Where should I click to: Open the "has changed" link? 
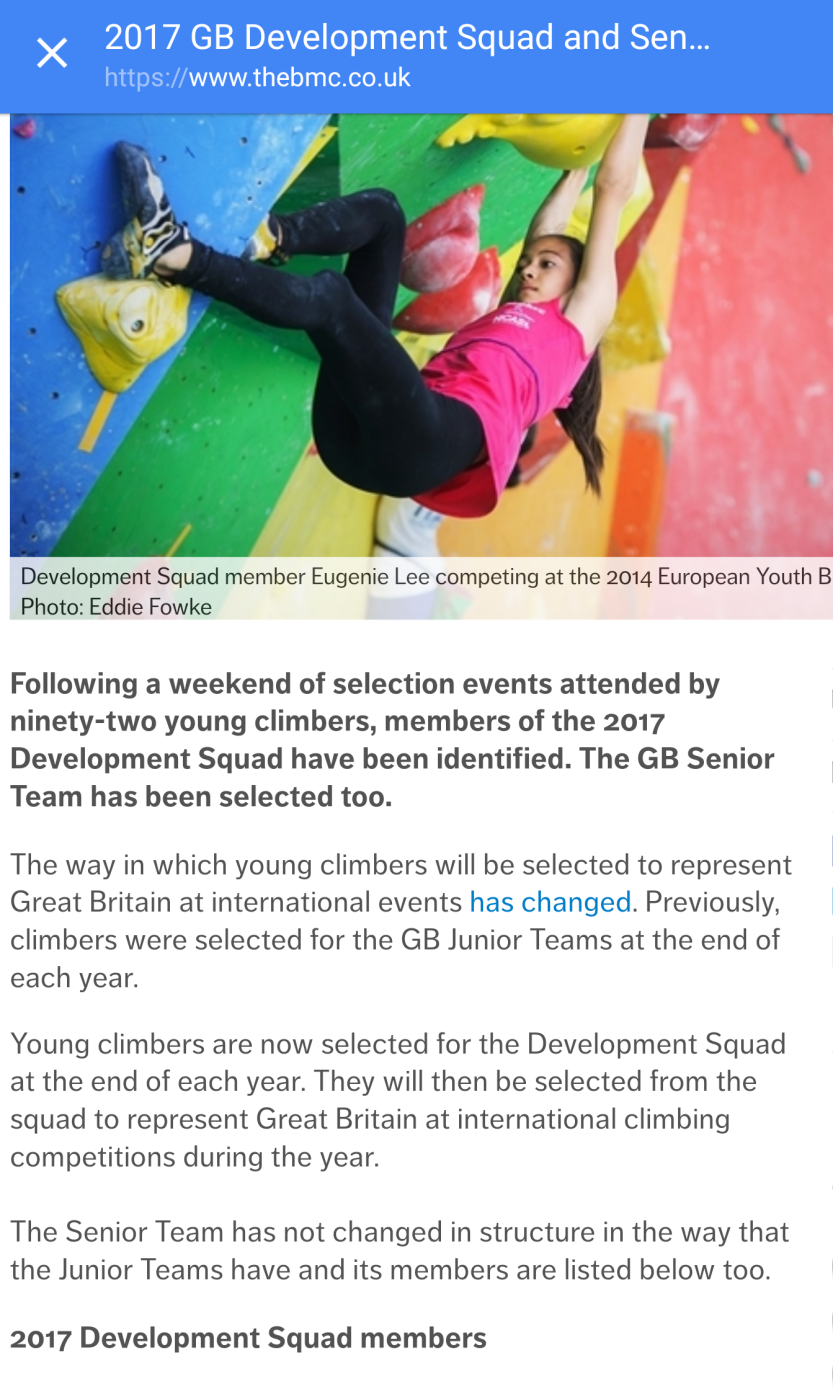point(550,902)
